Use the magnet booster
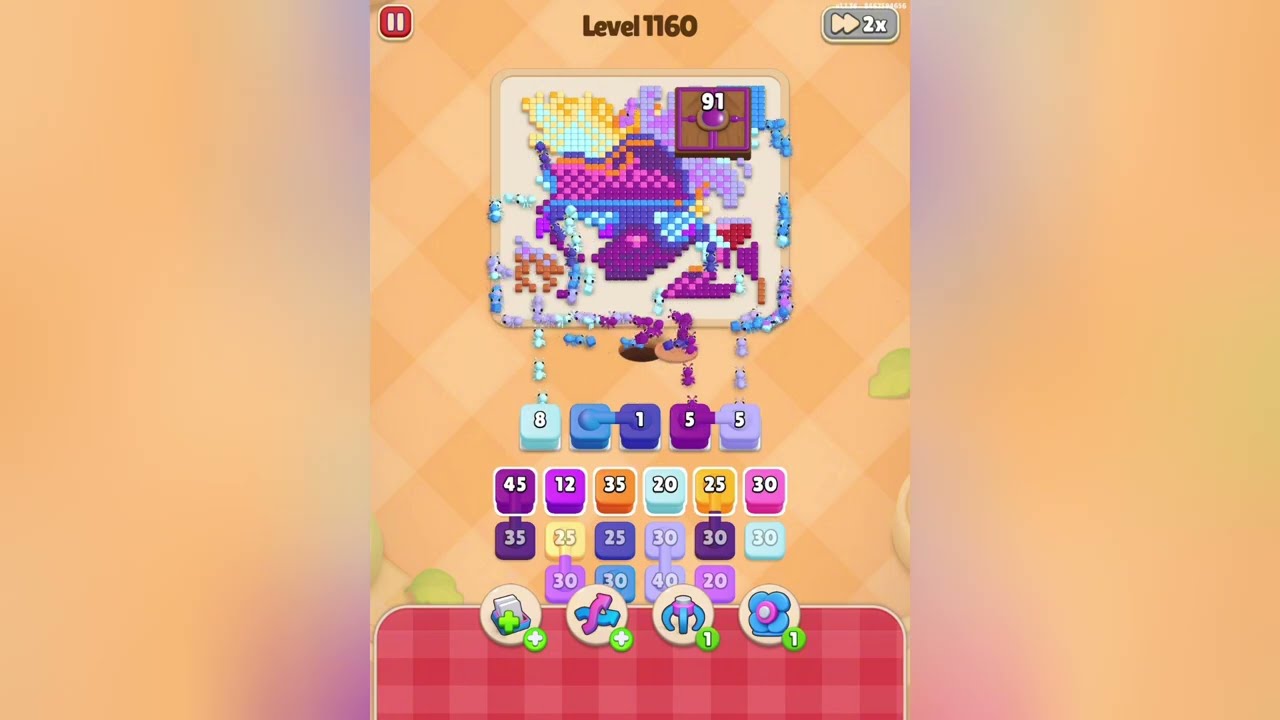Viewport: 1280px width, 720px height. coord(683,616)
